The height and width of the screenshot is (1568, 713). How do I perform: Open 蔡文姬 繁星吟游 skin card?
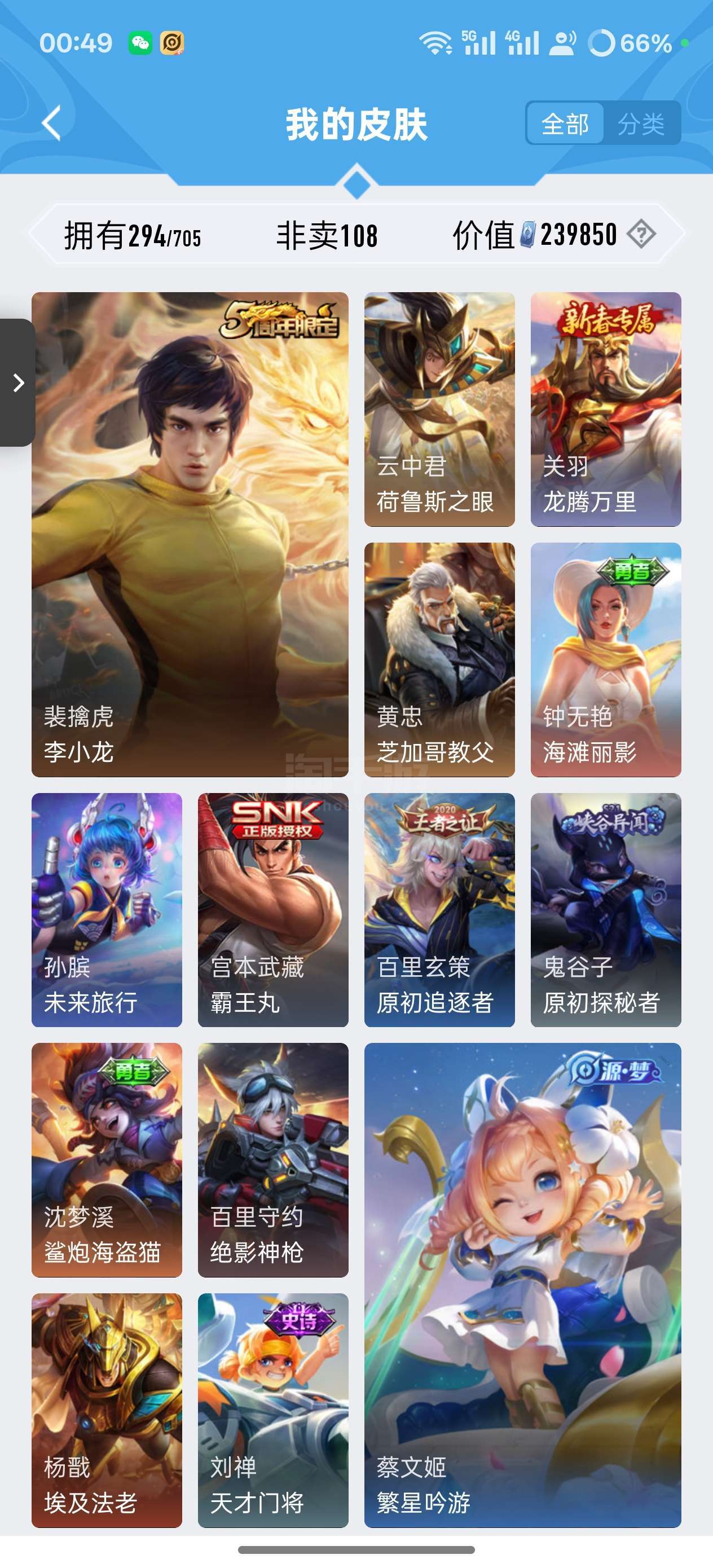pyautogui.click(x=522, y=1284)
